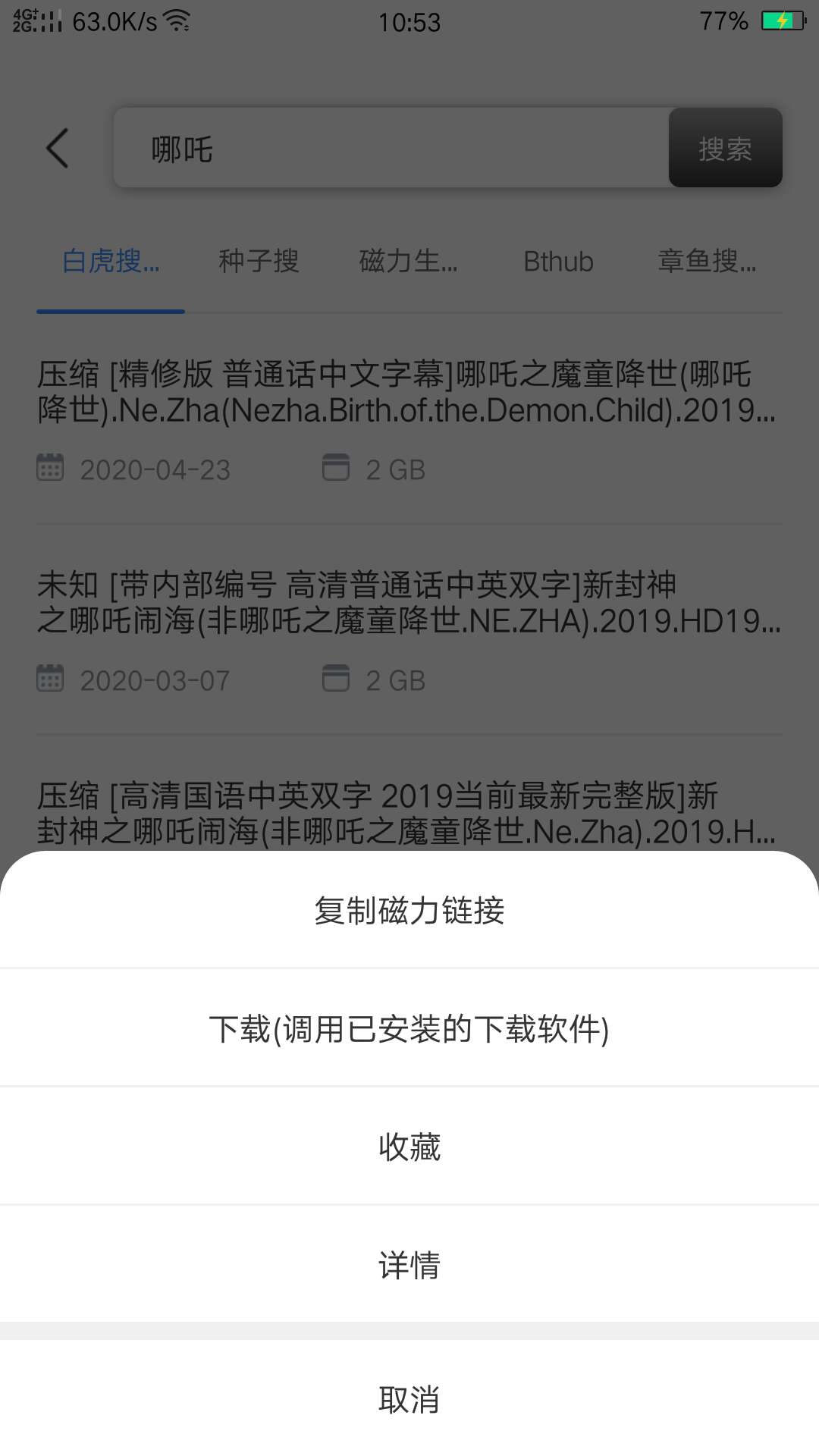Choose 下载 with installed download software
The width and height of the screenshot is (819, 1456).
point(409,1029)
